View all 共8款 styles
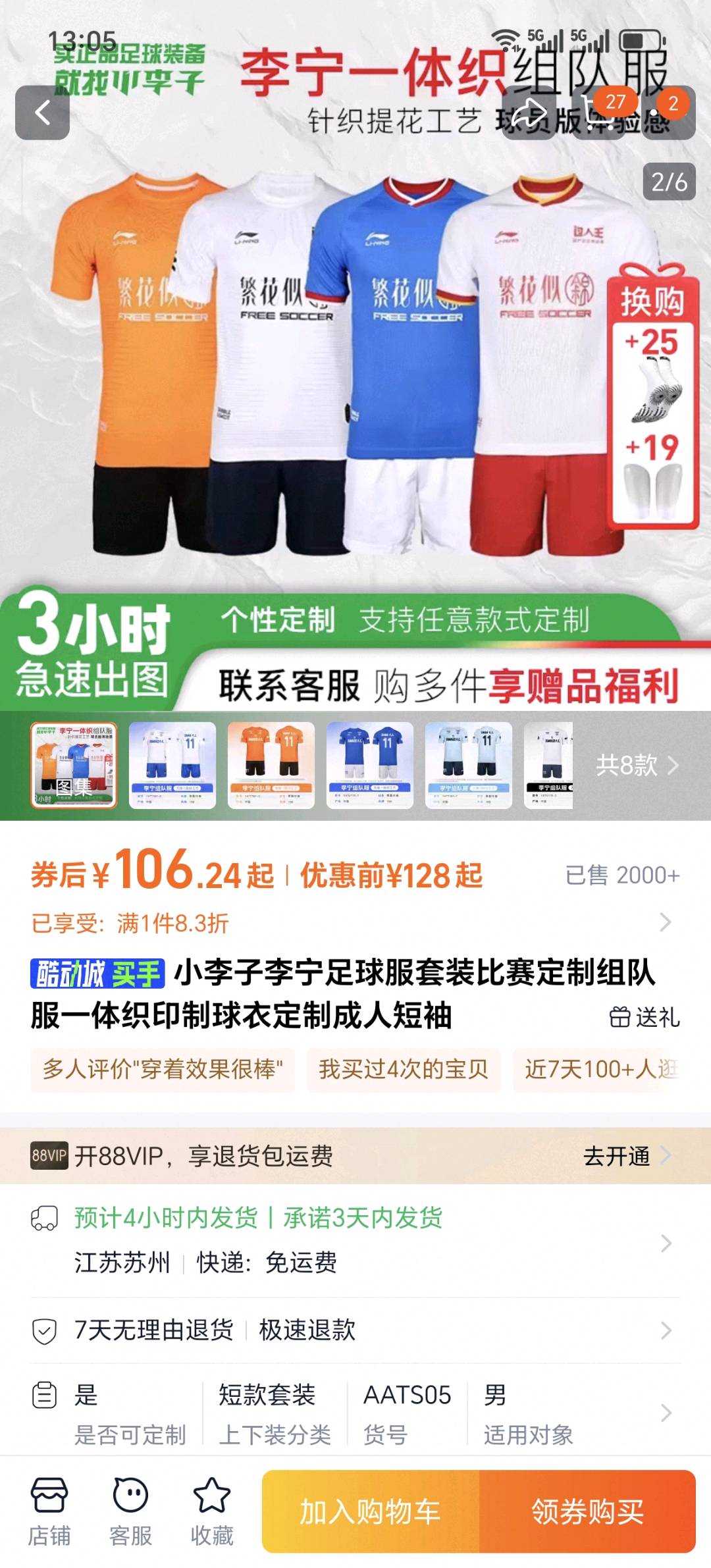The width and height of the screenshot is (711, 1568). pos(637,765)
